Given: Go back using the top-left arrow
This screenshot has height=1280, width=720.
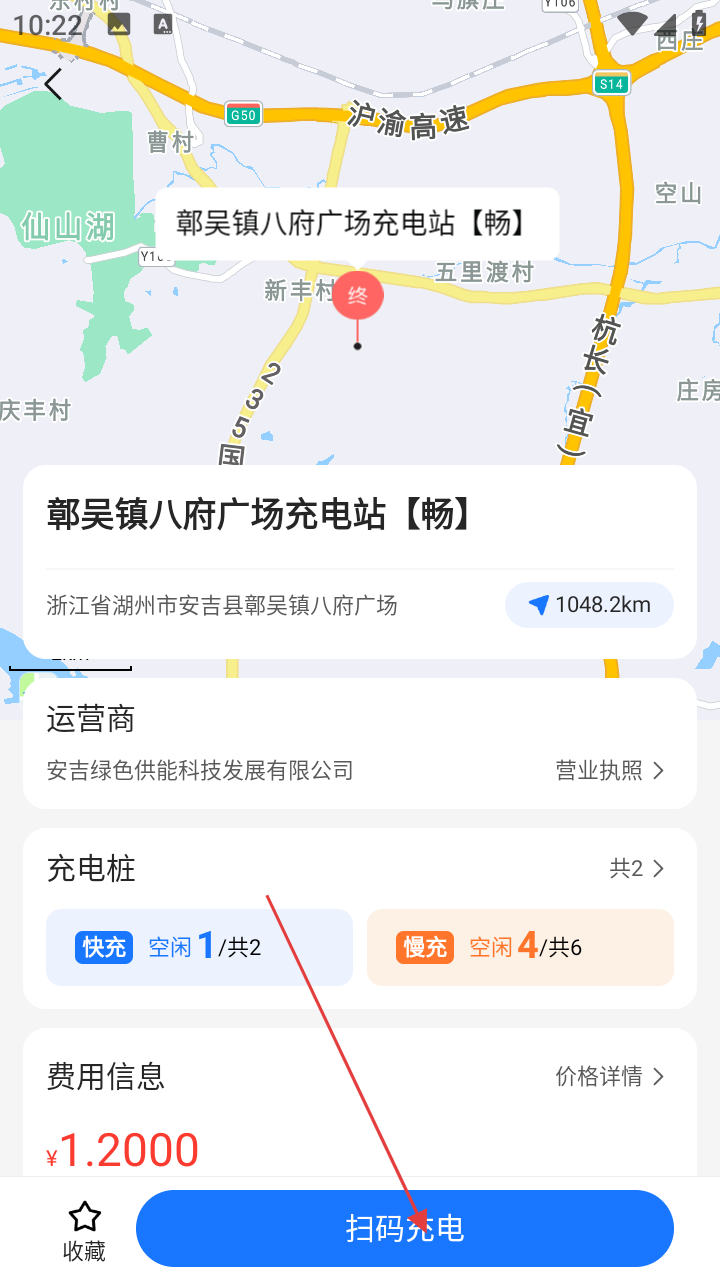Looking at the screenshot, I should coord(54,85).
